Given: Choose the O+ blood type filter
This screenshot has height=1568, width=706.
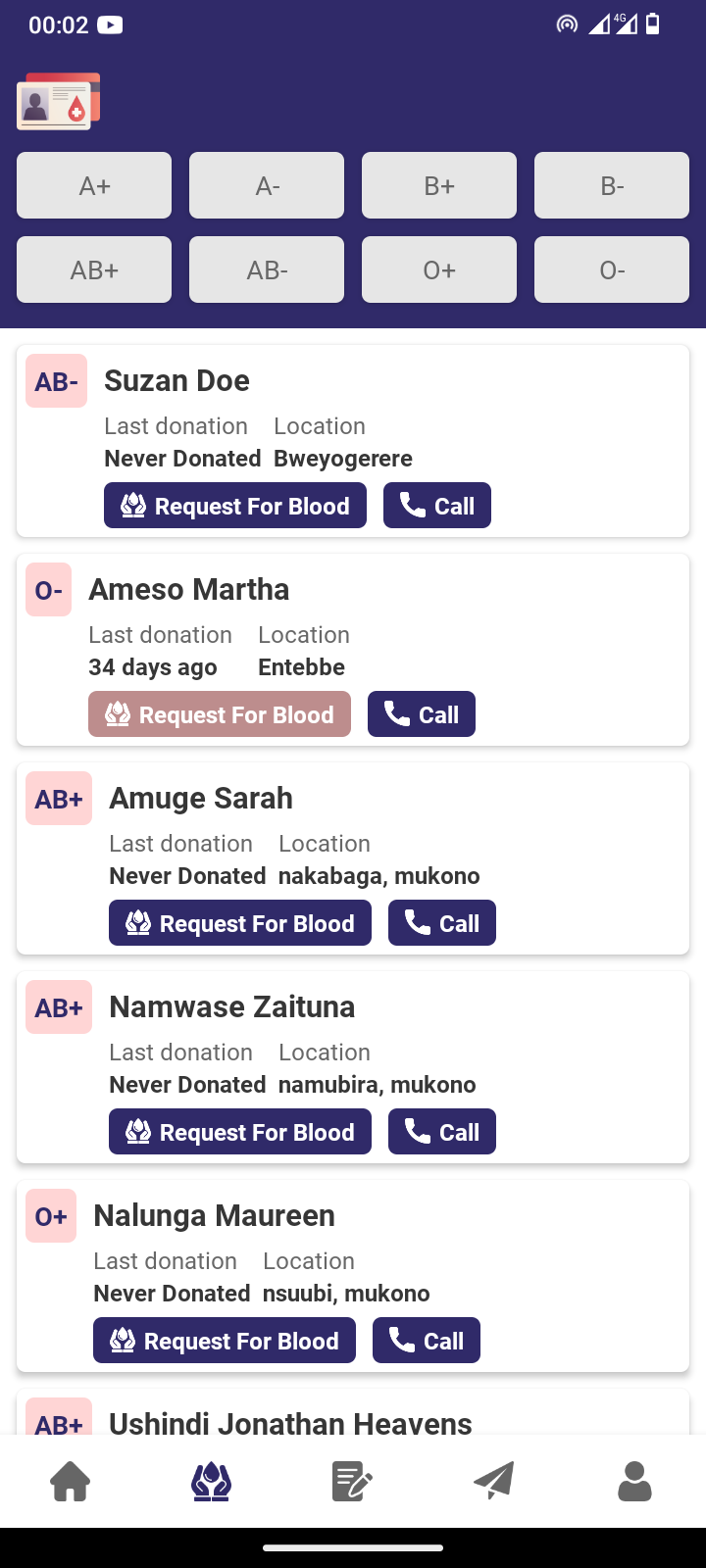Looking at the screenshot, I should [438, 269].
